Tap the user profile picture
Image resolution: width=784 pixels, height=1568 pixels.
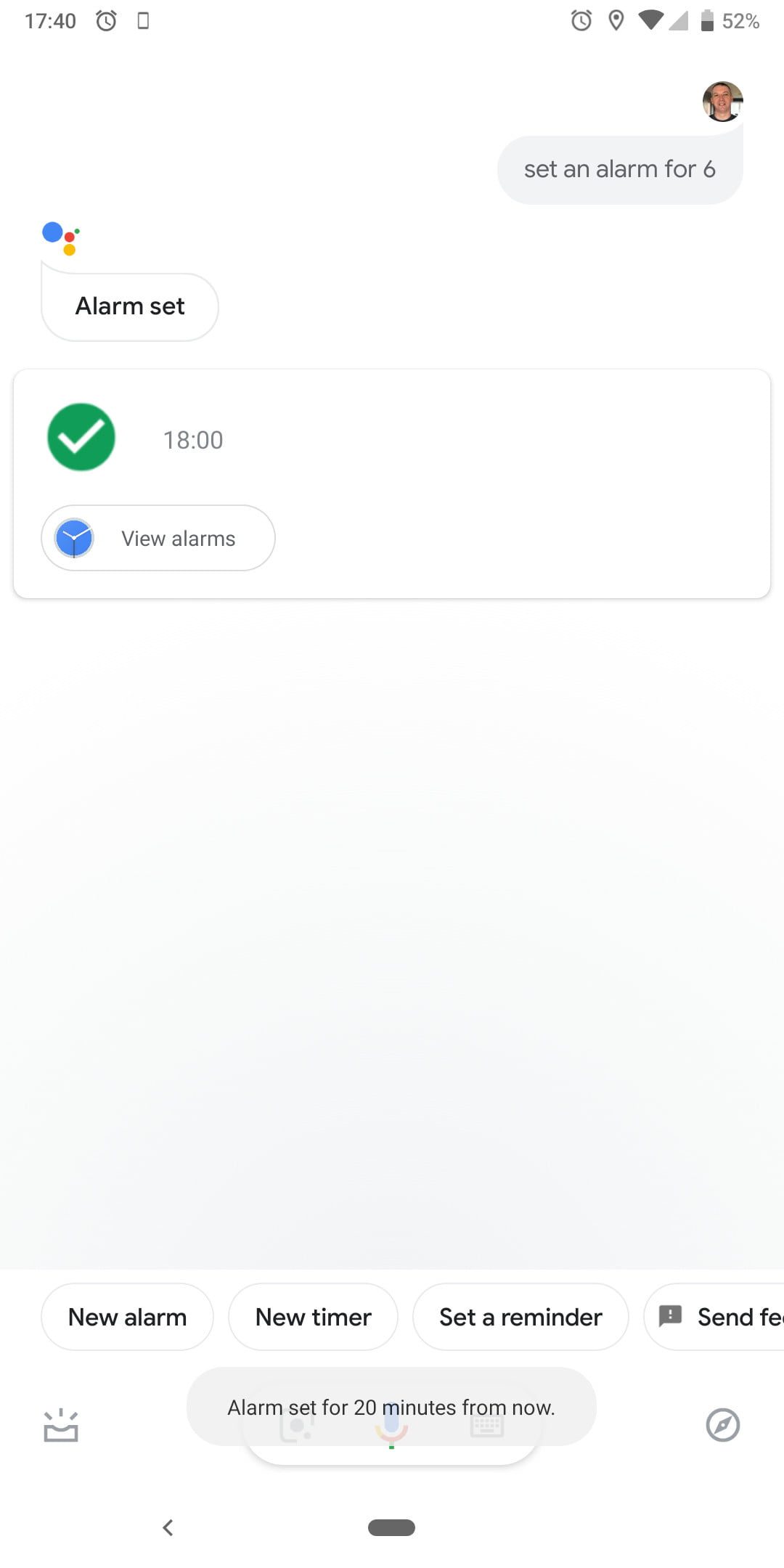click(722, 102)
